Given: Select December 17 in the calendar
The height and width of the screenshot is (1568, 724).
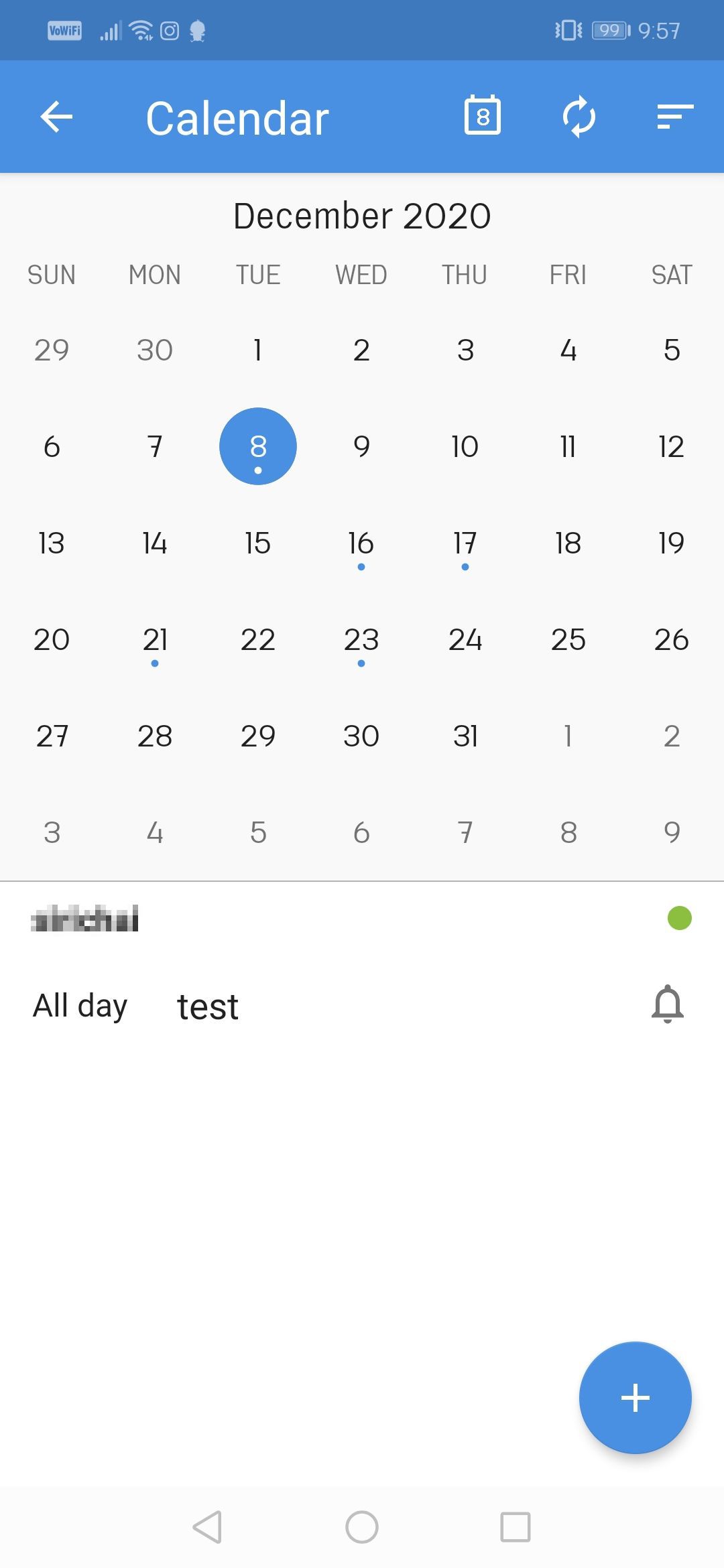Looking at the screenshot, I should pos(465,543).
